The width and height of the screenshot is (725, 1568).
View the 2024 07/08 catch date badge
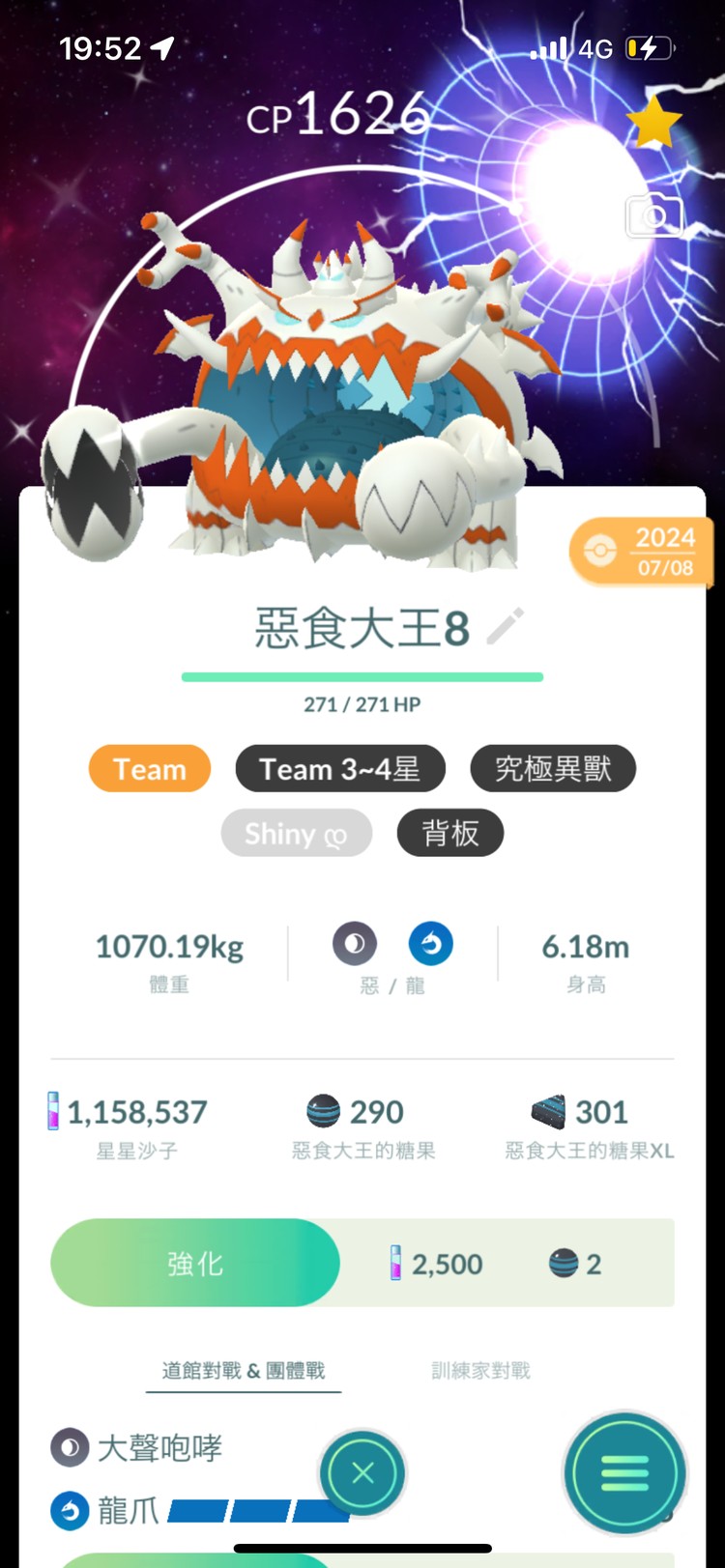tap(644, 552)
